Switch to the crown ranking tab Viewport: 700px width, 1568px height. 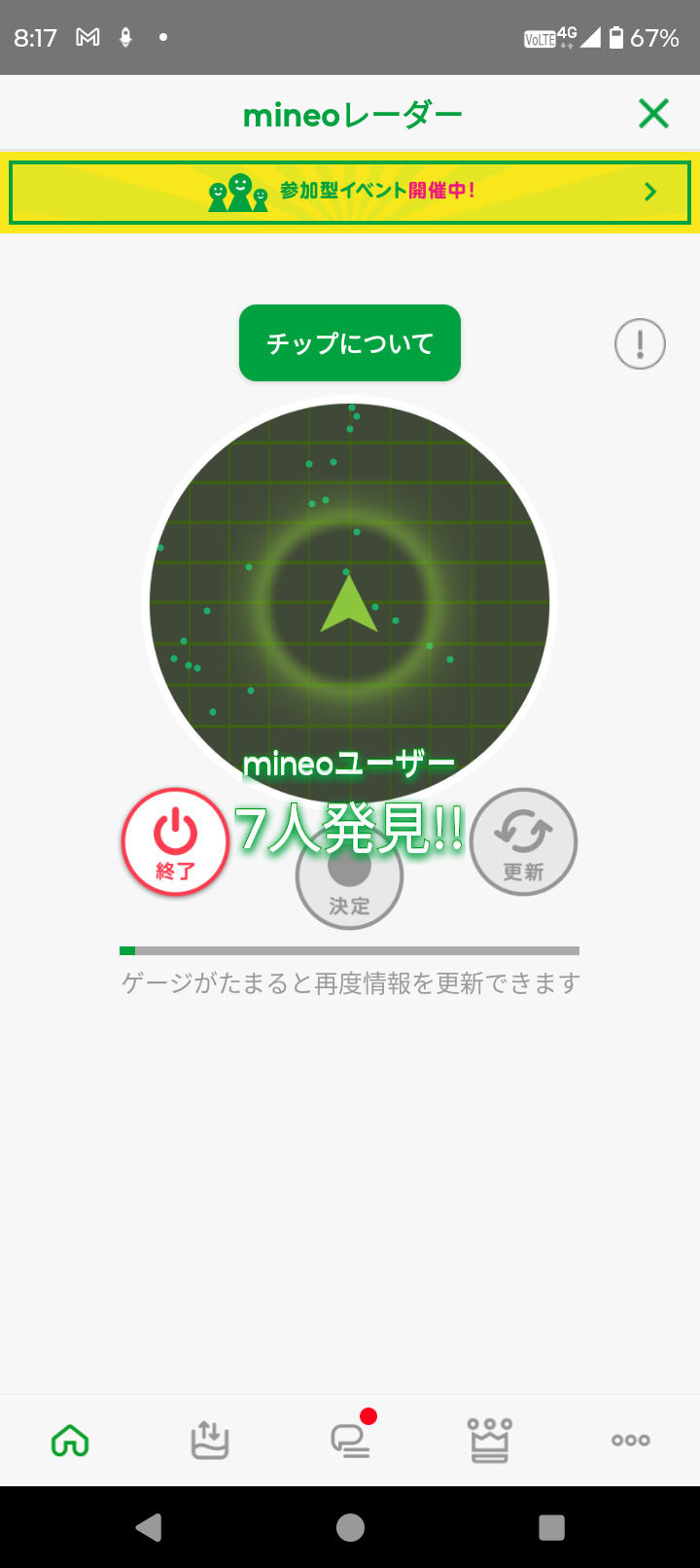coord(490,1440)
